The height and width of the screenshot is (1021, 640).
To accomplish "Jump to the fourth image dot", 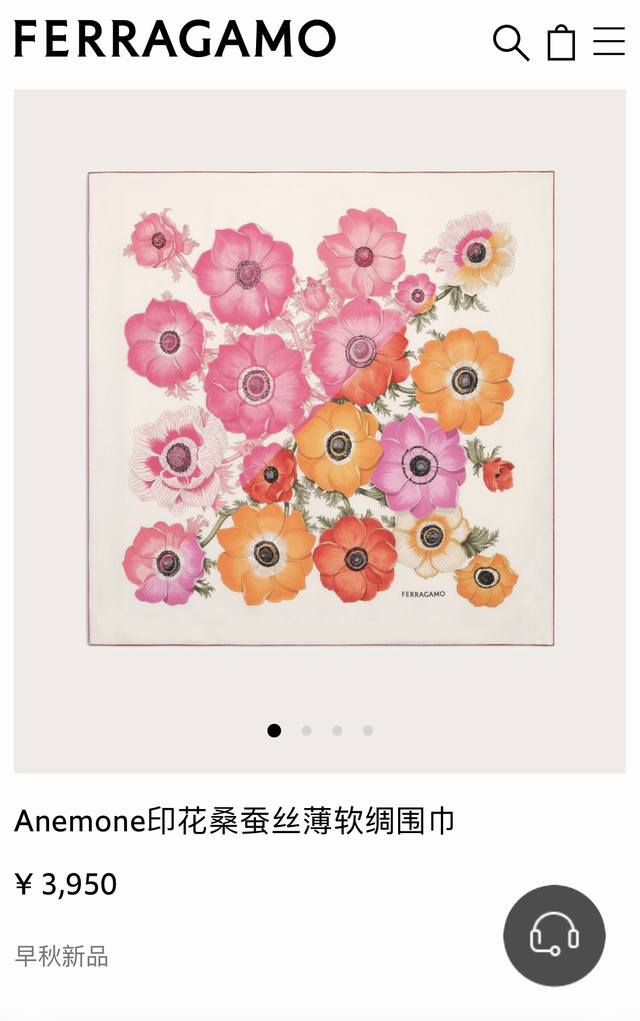I will click(368, 731).
